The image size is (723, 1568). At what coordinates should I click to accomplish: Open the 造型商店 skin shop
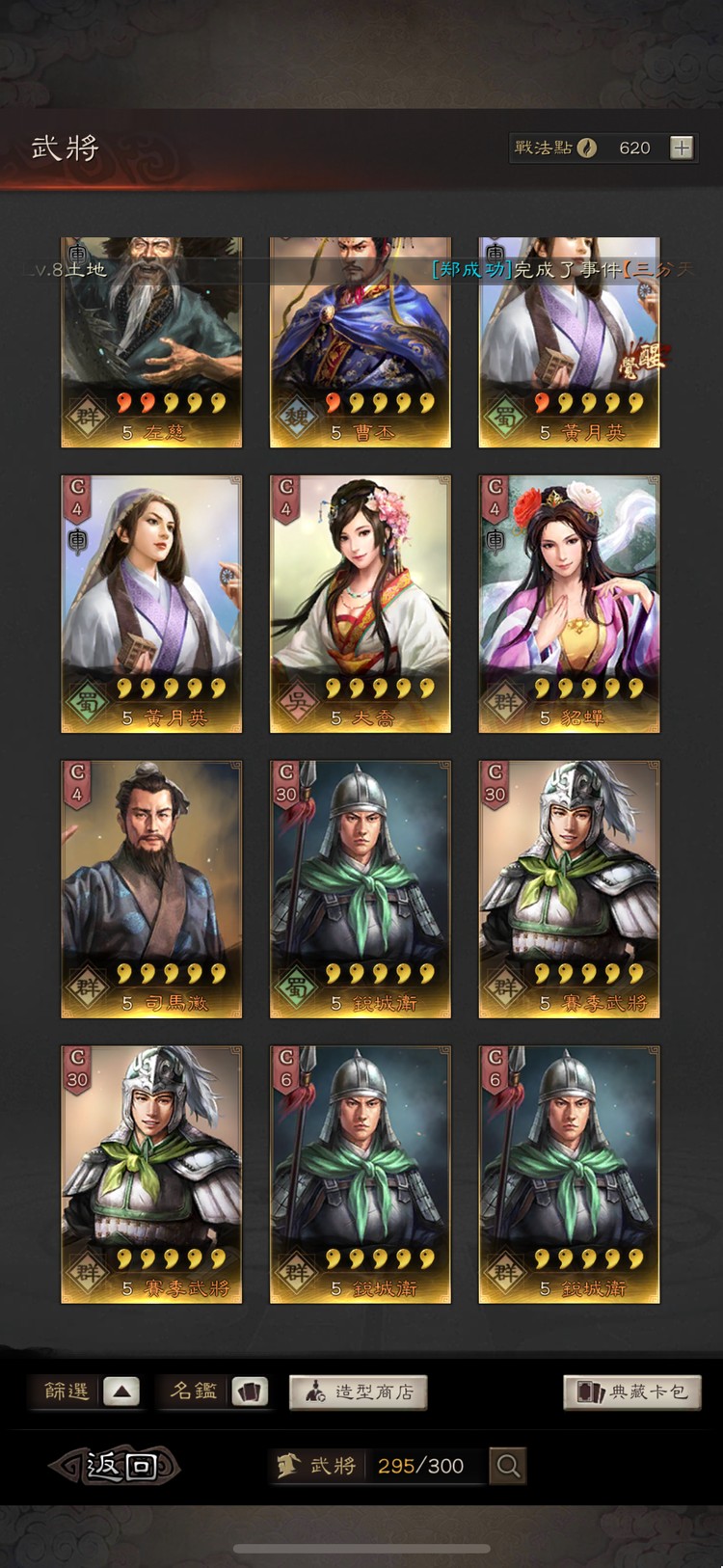(358, 1392)
